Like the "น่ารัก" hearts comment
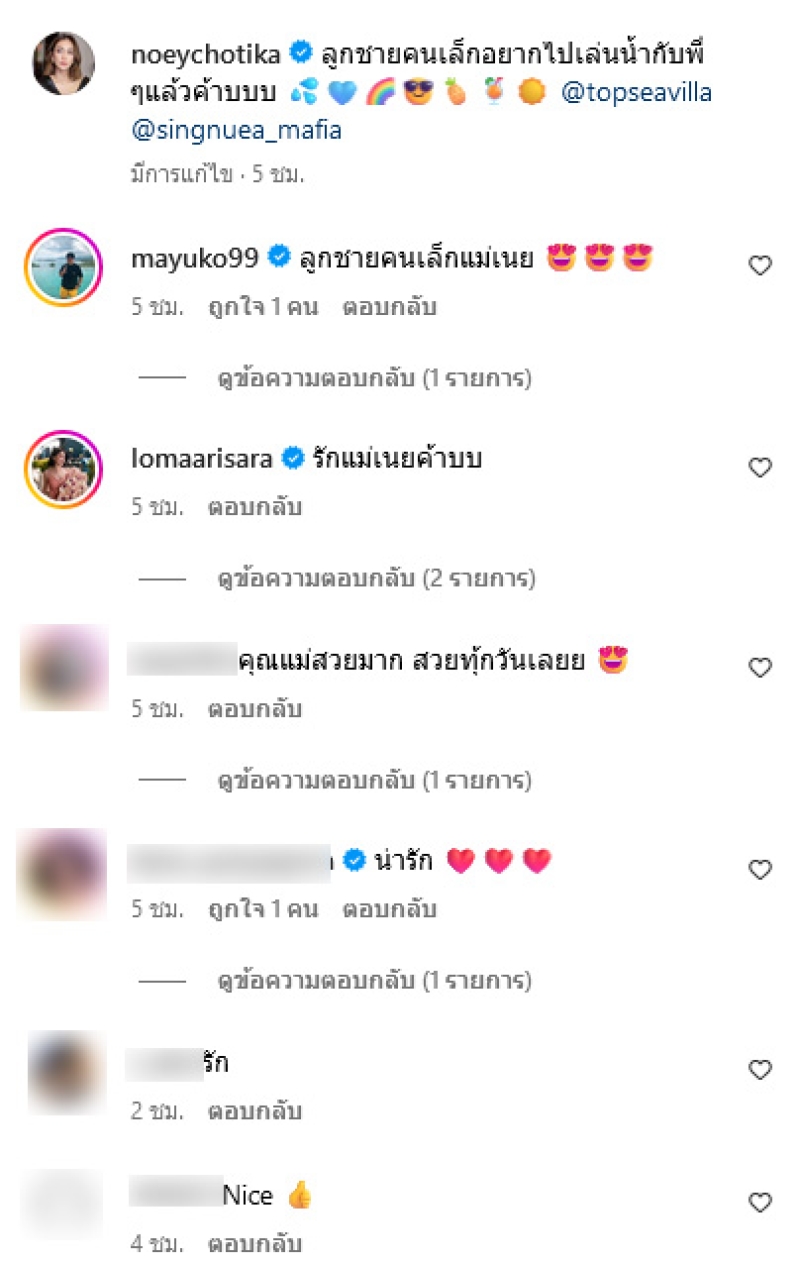800x1264 pixels. click(761, 870)
